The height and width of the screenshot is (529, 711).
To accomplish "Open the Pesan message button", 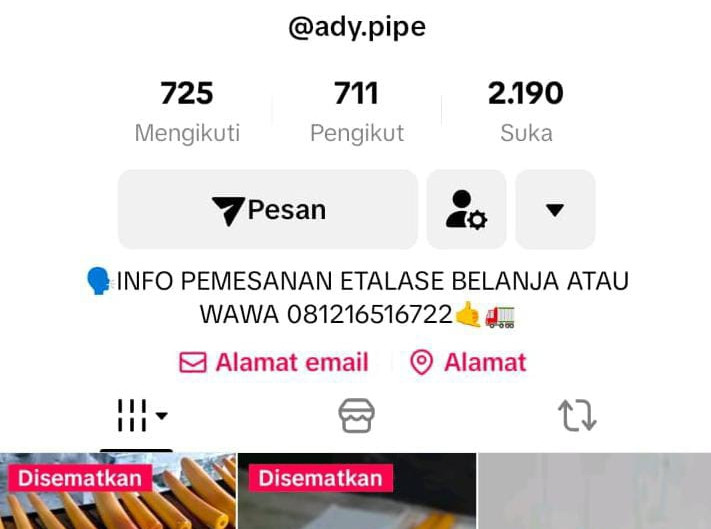I will pyautogui.click(x=268, y=210).
